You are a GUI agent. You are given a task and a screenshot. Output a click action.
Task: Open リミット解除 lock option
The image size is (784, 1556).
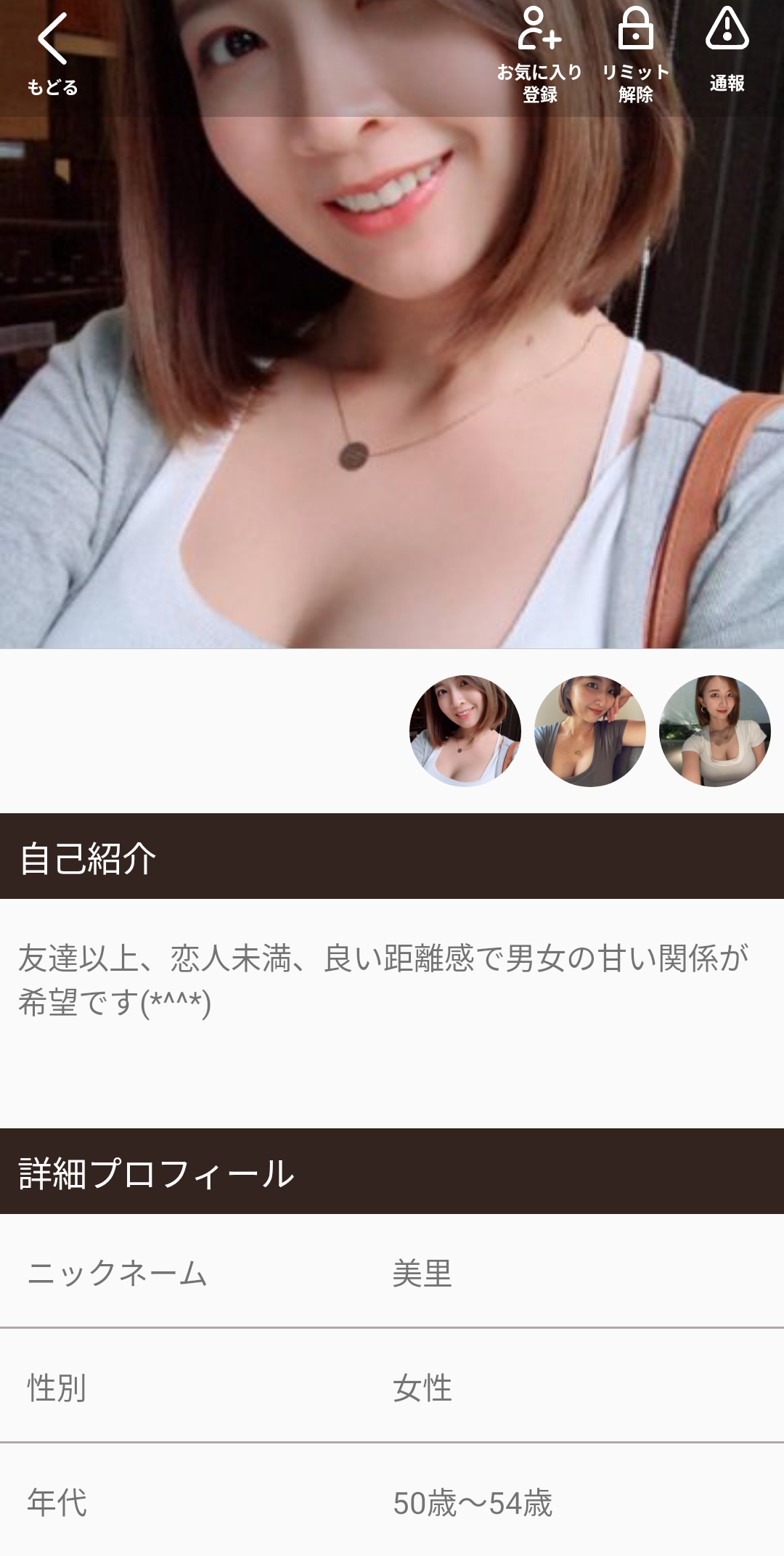[635, 54]
